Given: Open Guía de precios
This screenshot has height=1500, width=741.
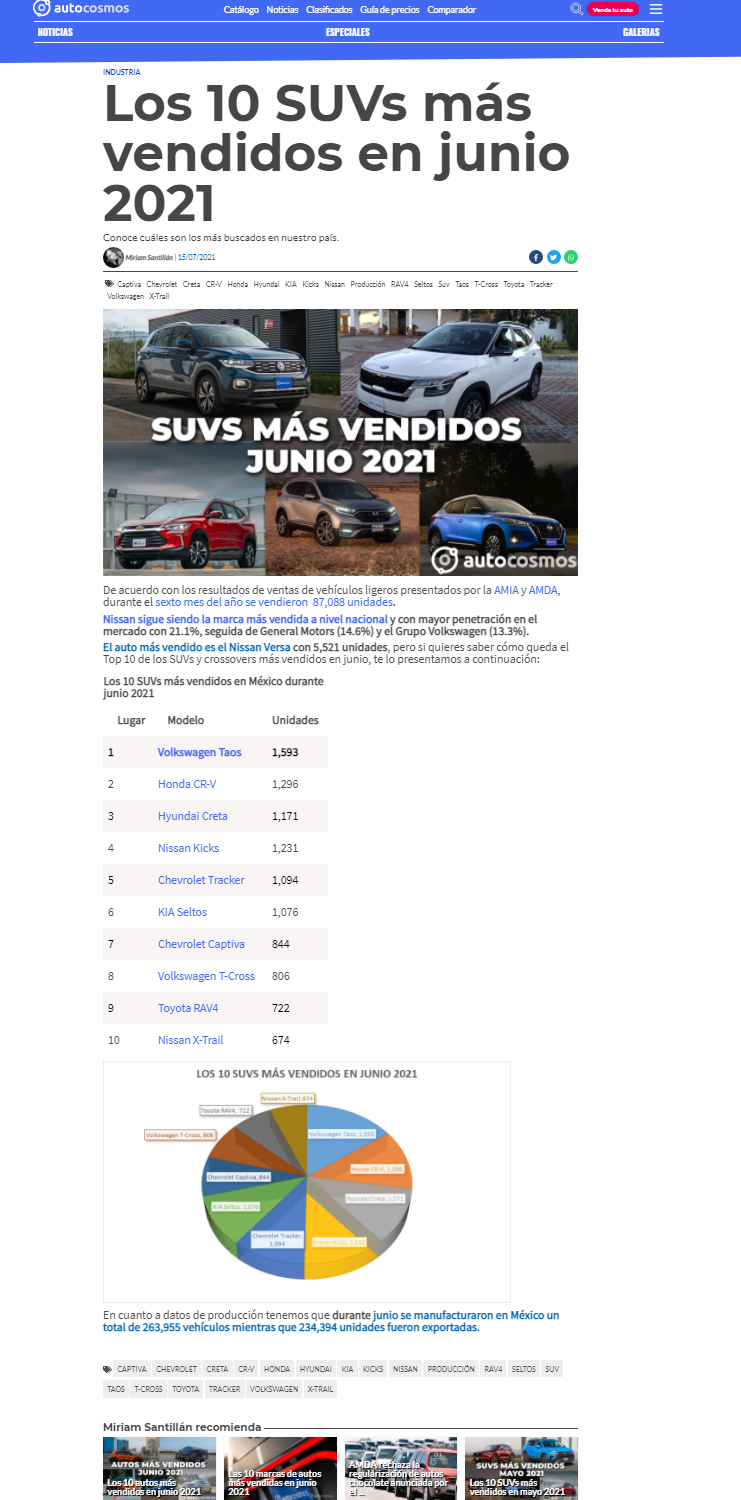Looking at the screenshot, I should pos(390,10).
